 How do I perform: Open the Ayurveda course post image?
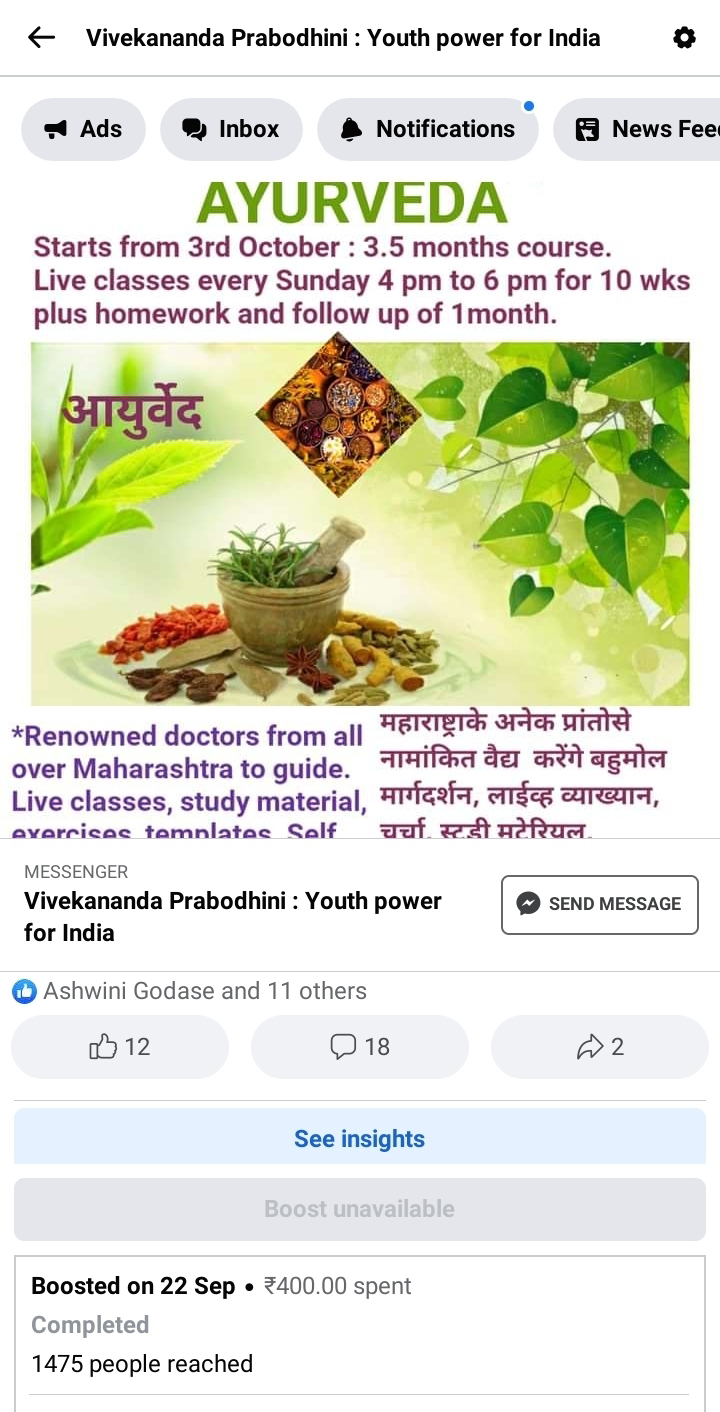(360, 505)
